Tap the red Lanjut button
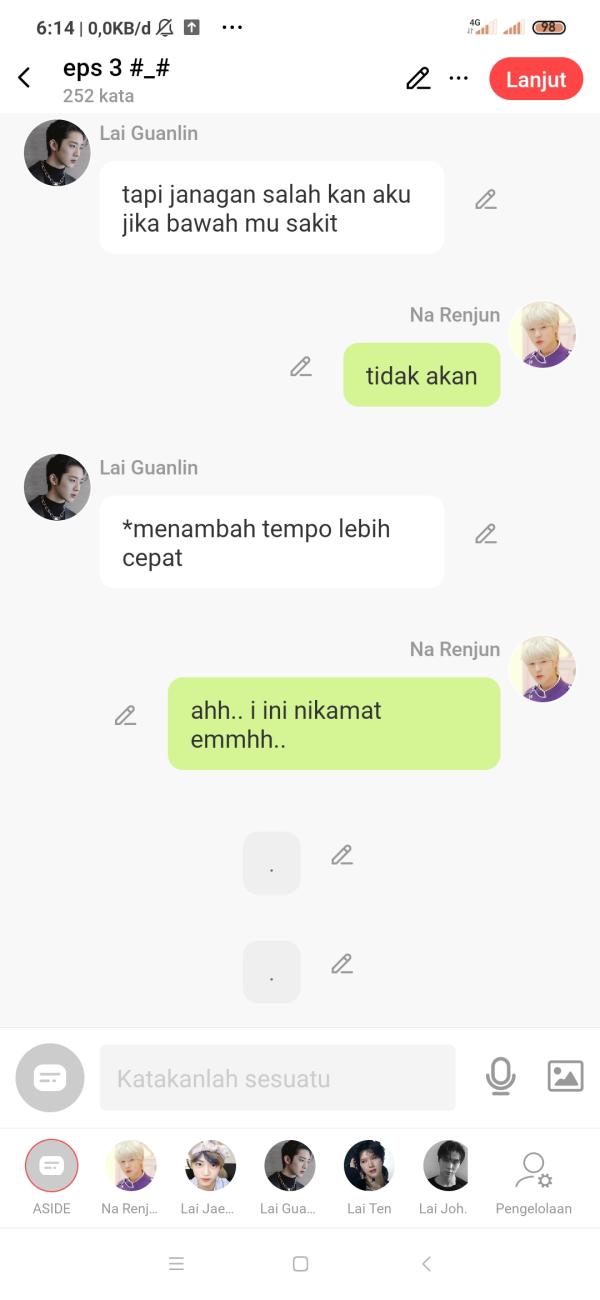 tap(536, 79)
